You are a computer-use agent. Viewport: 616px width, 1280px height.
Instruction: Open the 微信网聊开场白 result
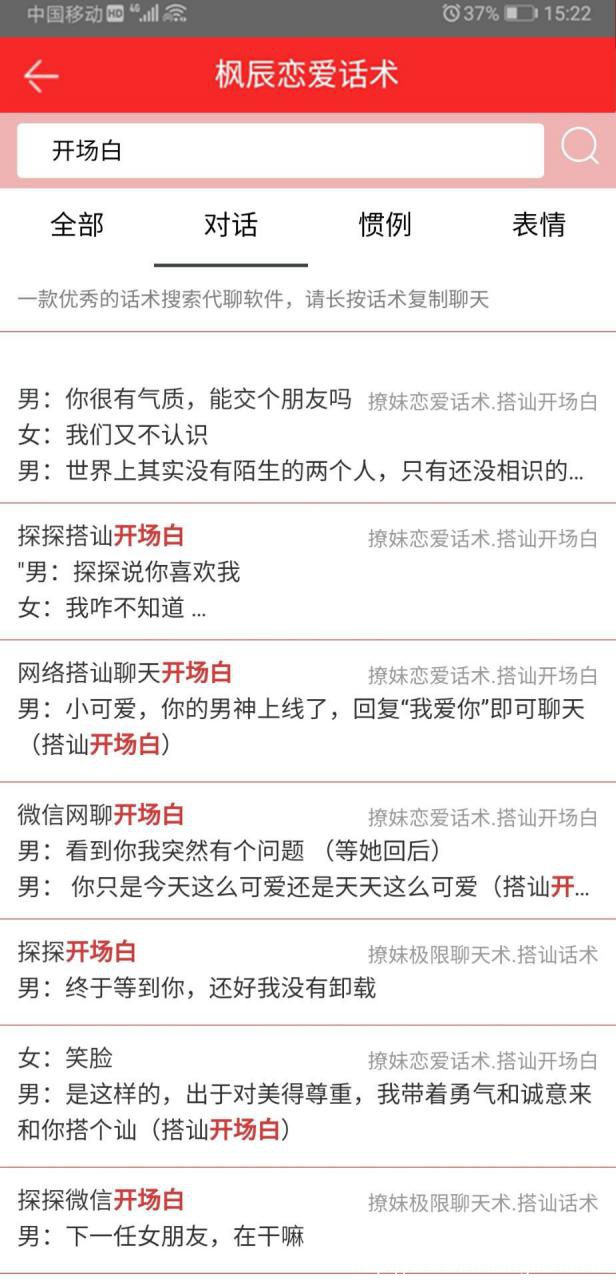(308, 851)
